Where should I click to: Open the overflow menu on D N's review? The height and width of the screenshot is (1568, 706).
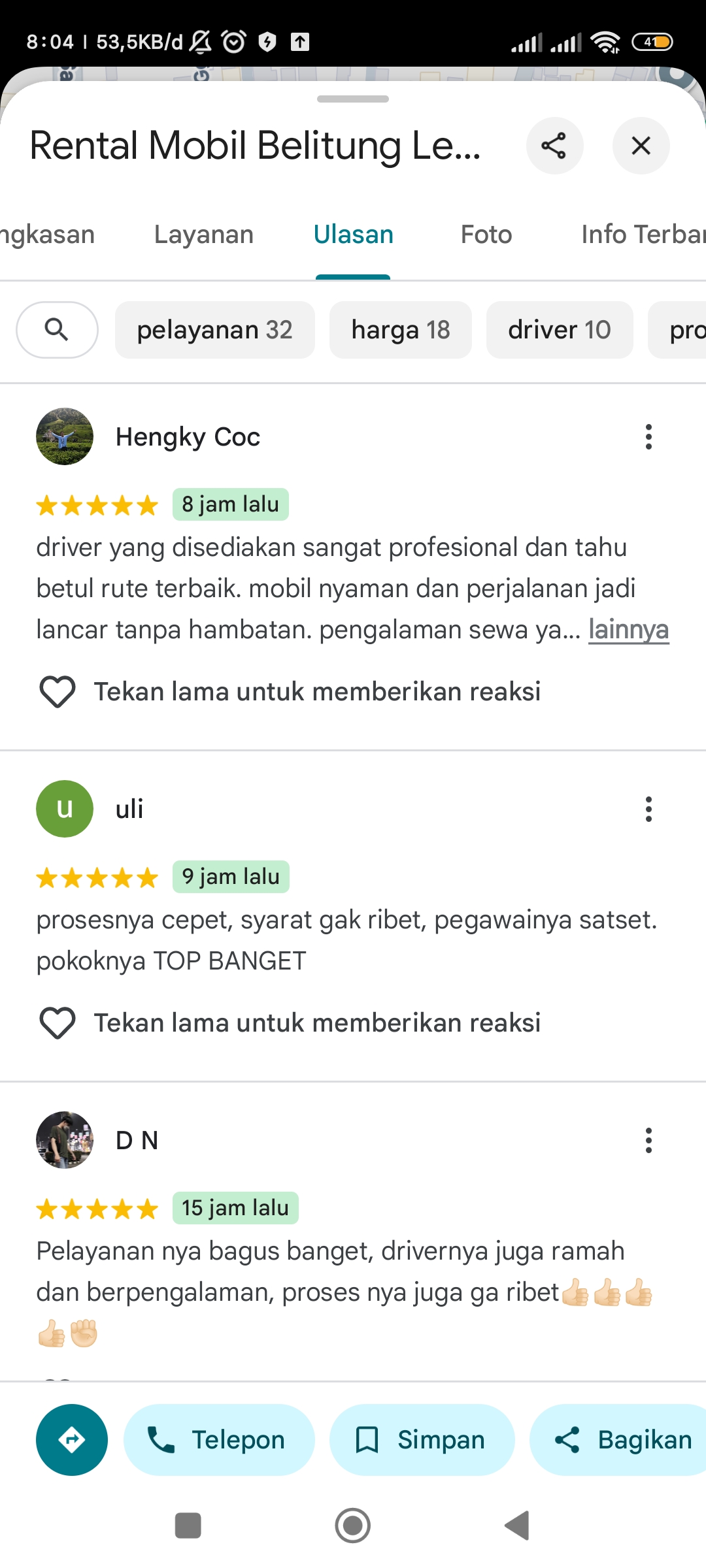[x=648, y=1140]
